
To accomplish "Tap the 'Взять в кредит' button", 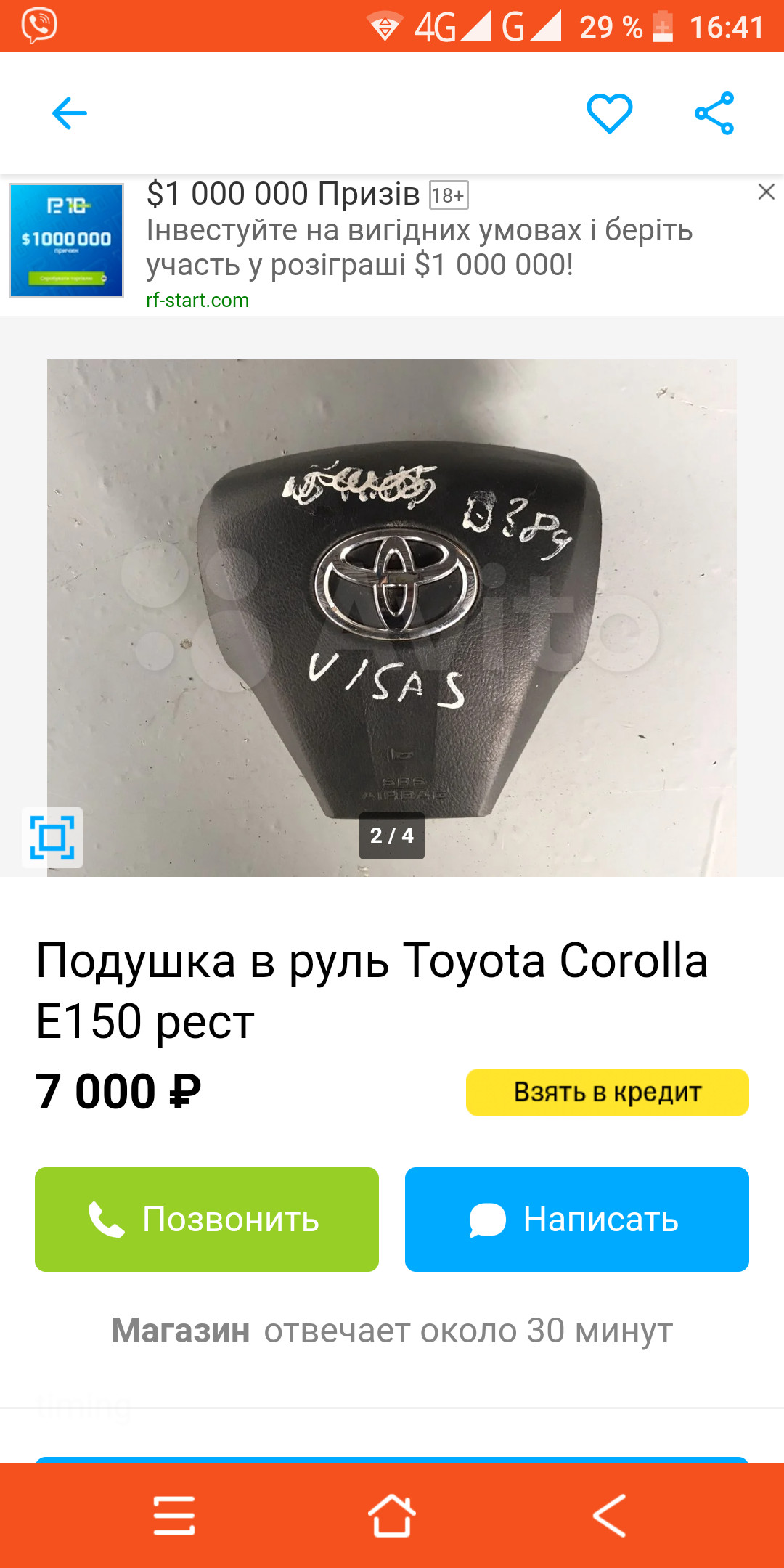I will pos(607,1093).
